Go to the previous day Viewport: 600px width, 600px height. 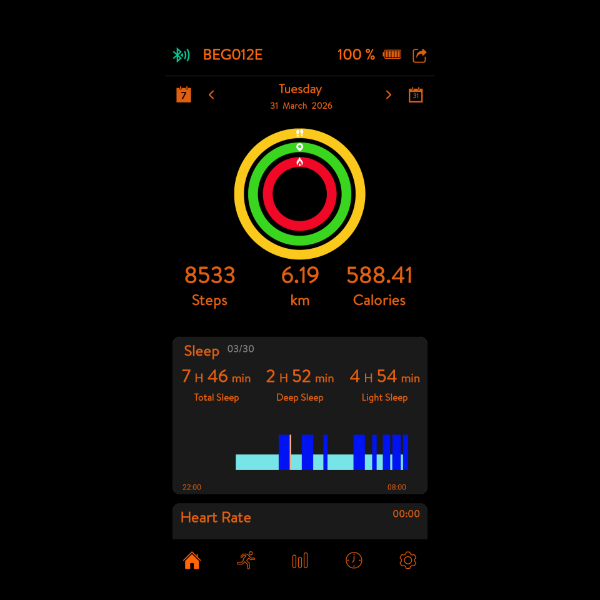pos(211,95)
